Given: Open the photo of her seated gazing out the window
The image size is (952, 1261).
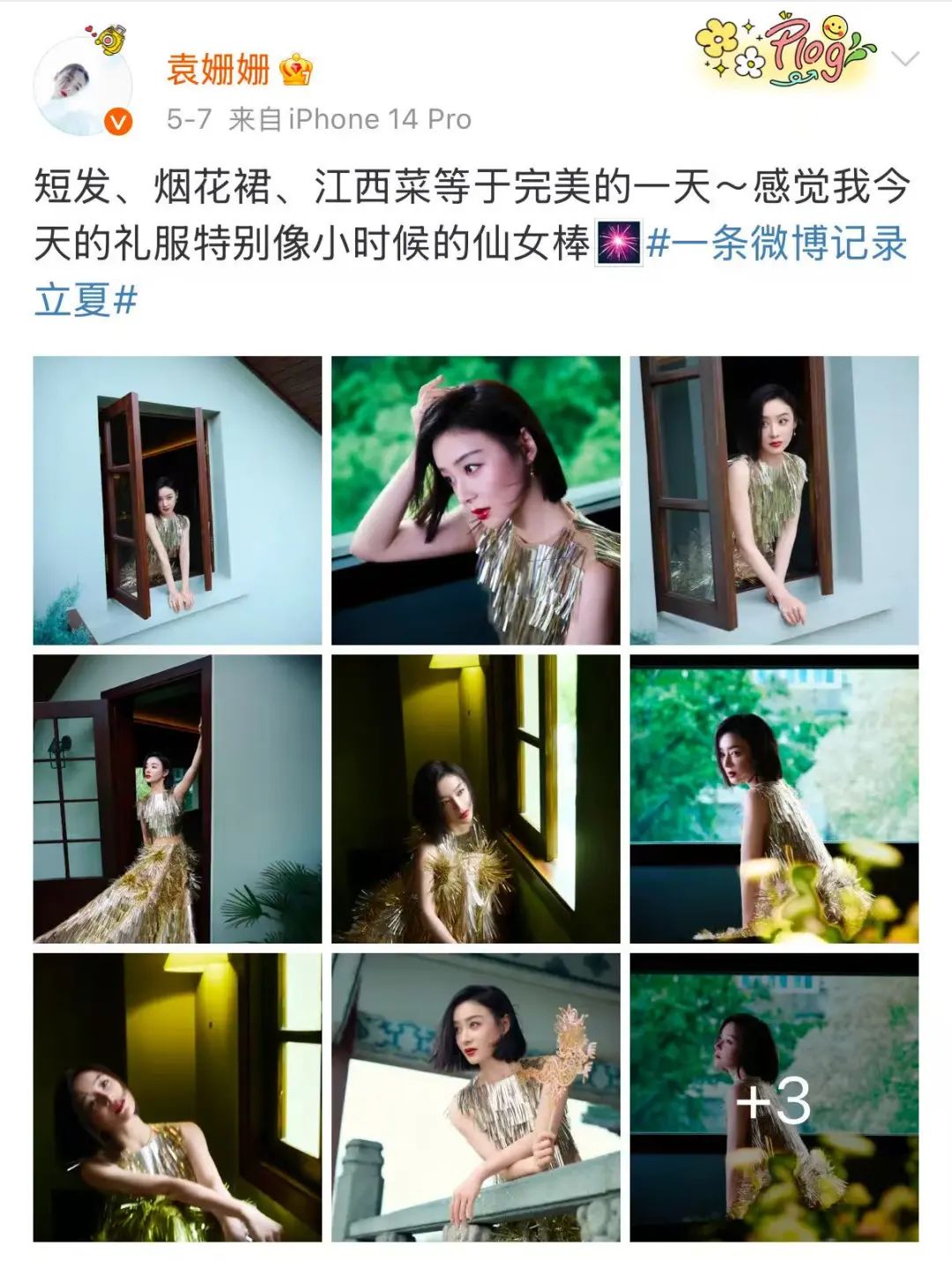Looking at the screenshot, I should tap(475, 798).
